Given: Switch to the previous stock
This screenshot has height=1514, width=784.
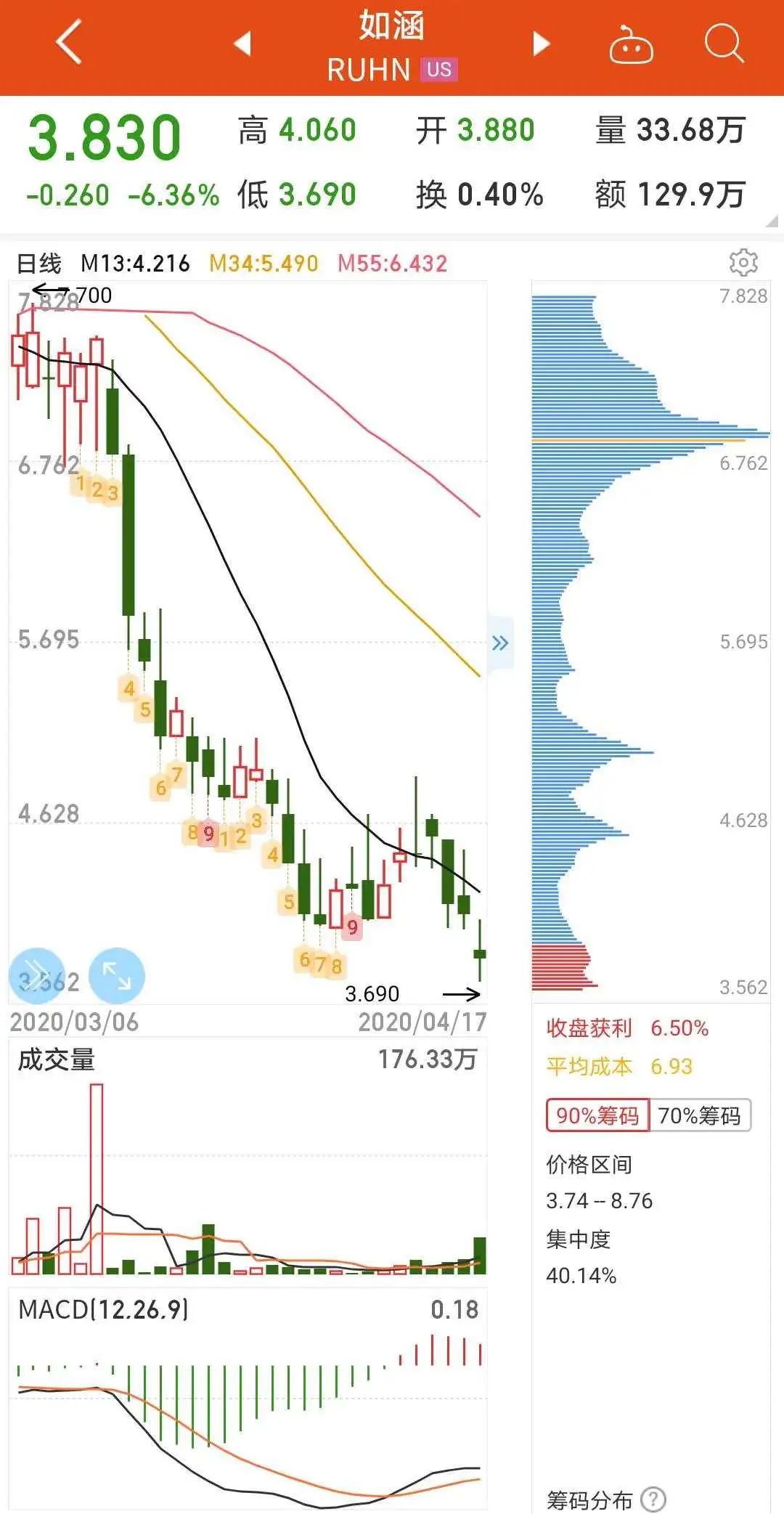Looking at the screenshot, I should (x=242, y=44).
